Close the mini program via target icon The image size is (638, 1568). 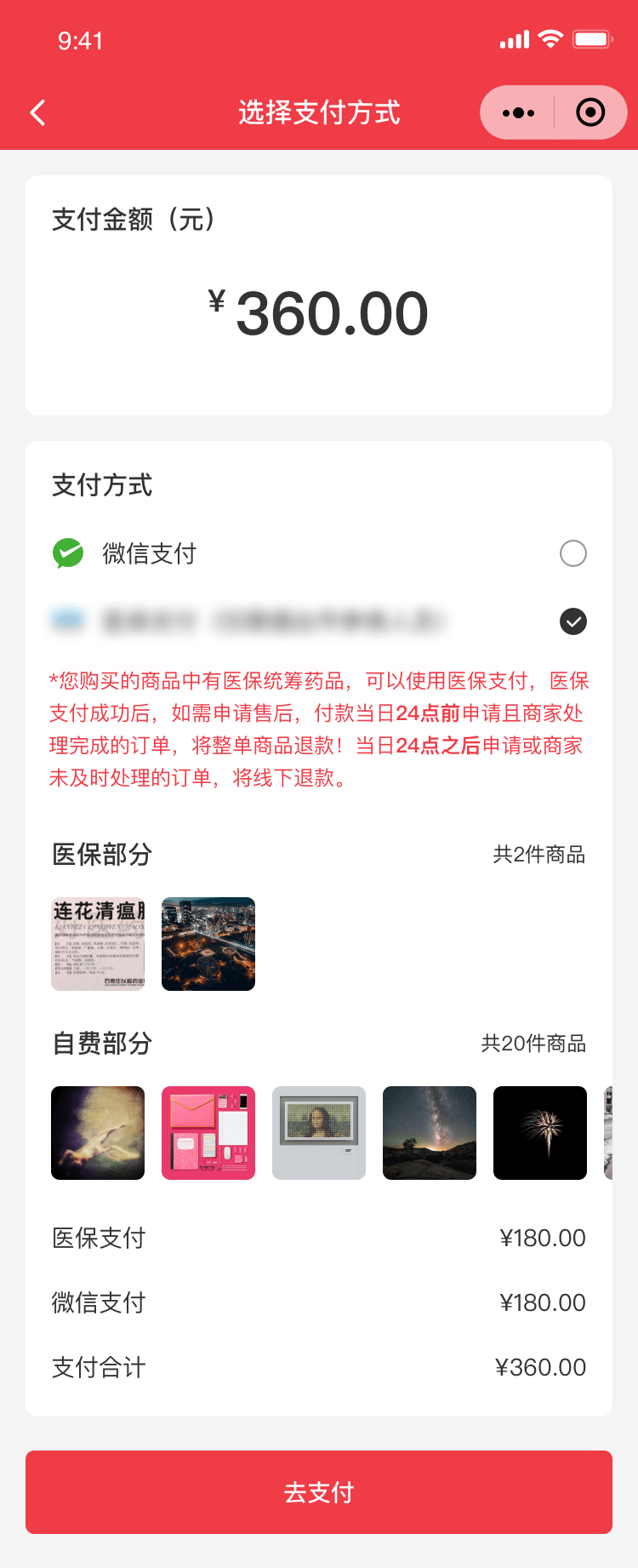tap(590, 112)
